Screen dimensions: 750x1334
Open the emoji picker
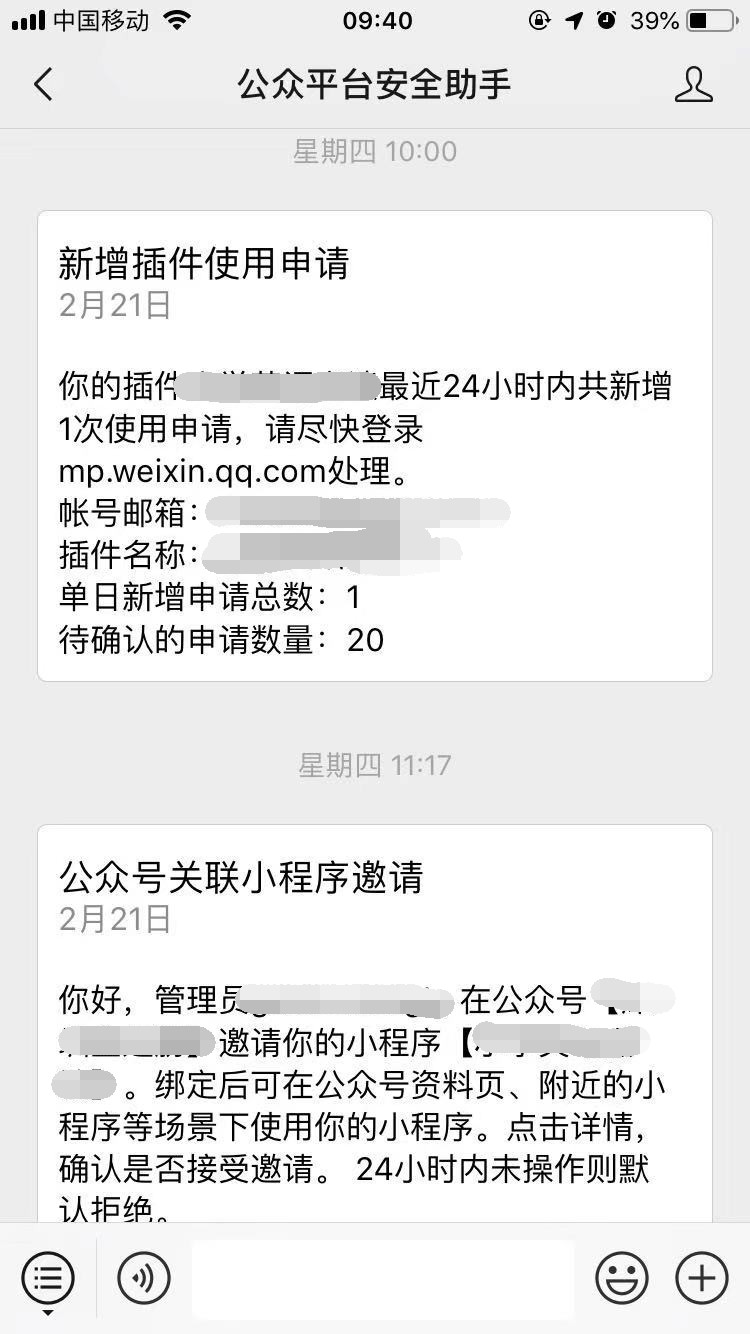622,1277
